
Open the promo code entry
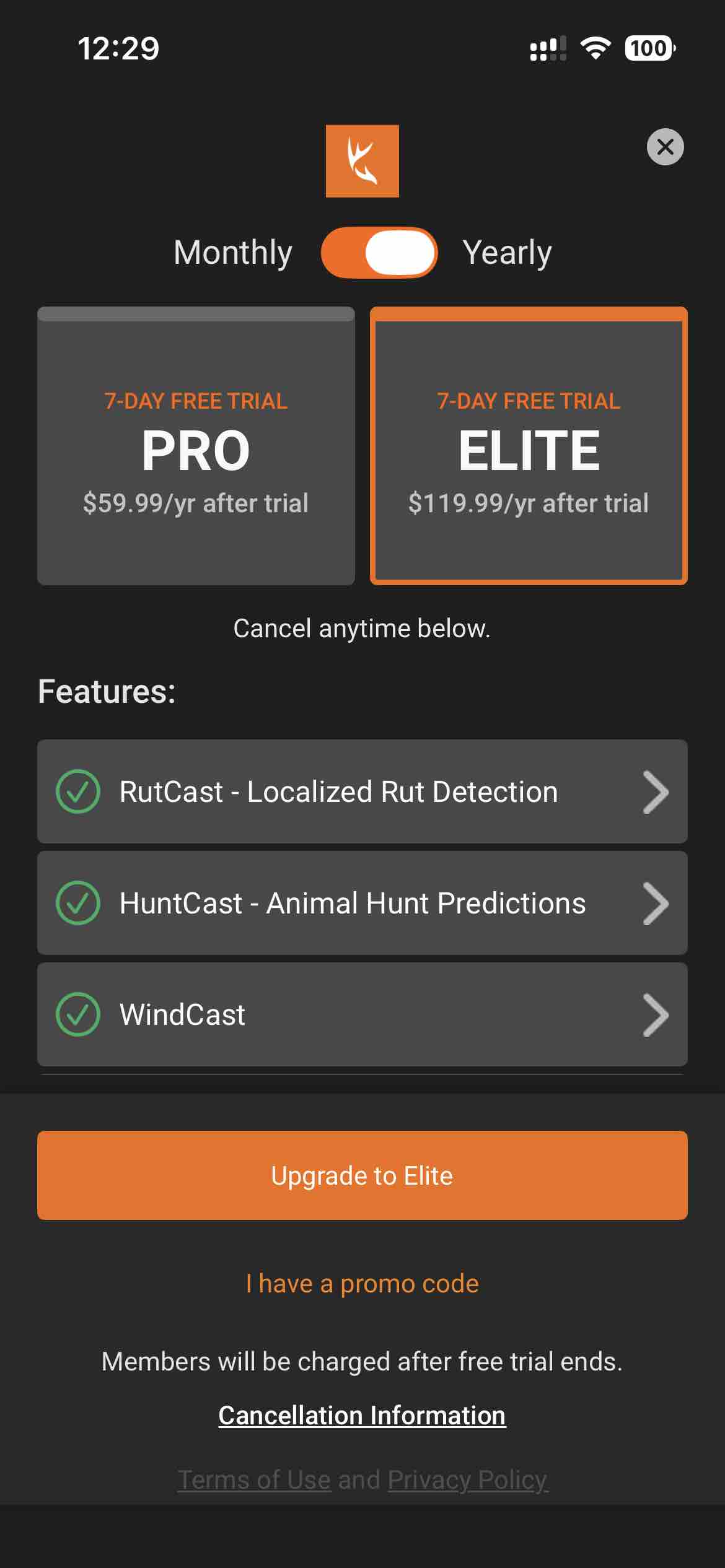coord(362,1284)
